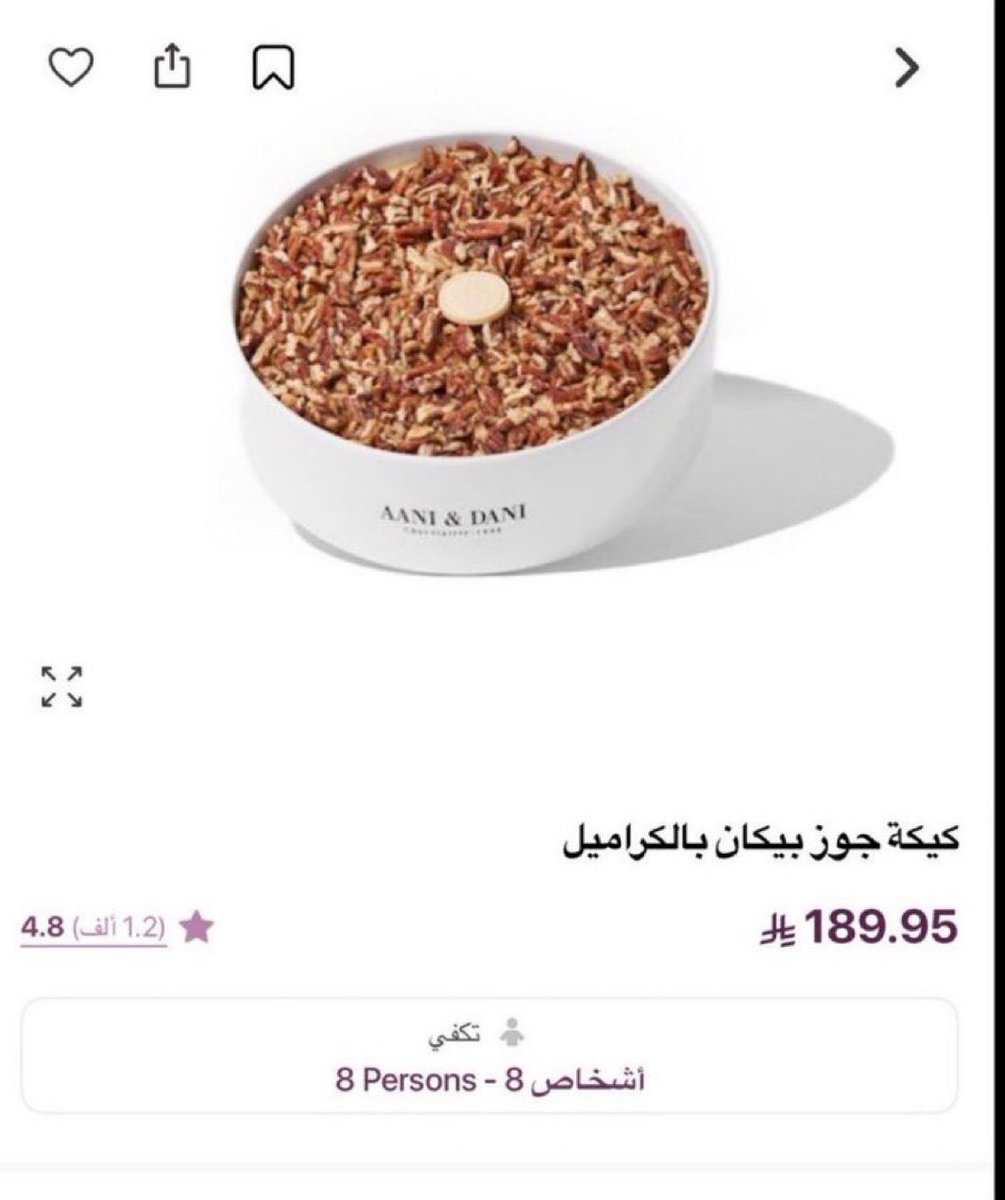
Task: Open the 4.8 rating reviews link
Action: pyautogui.click(x=94, y=929)
